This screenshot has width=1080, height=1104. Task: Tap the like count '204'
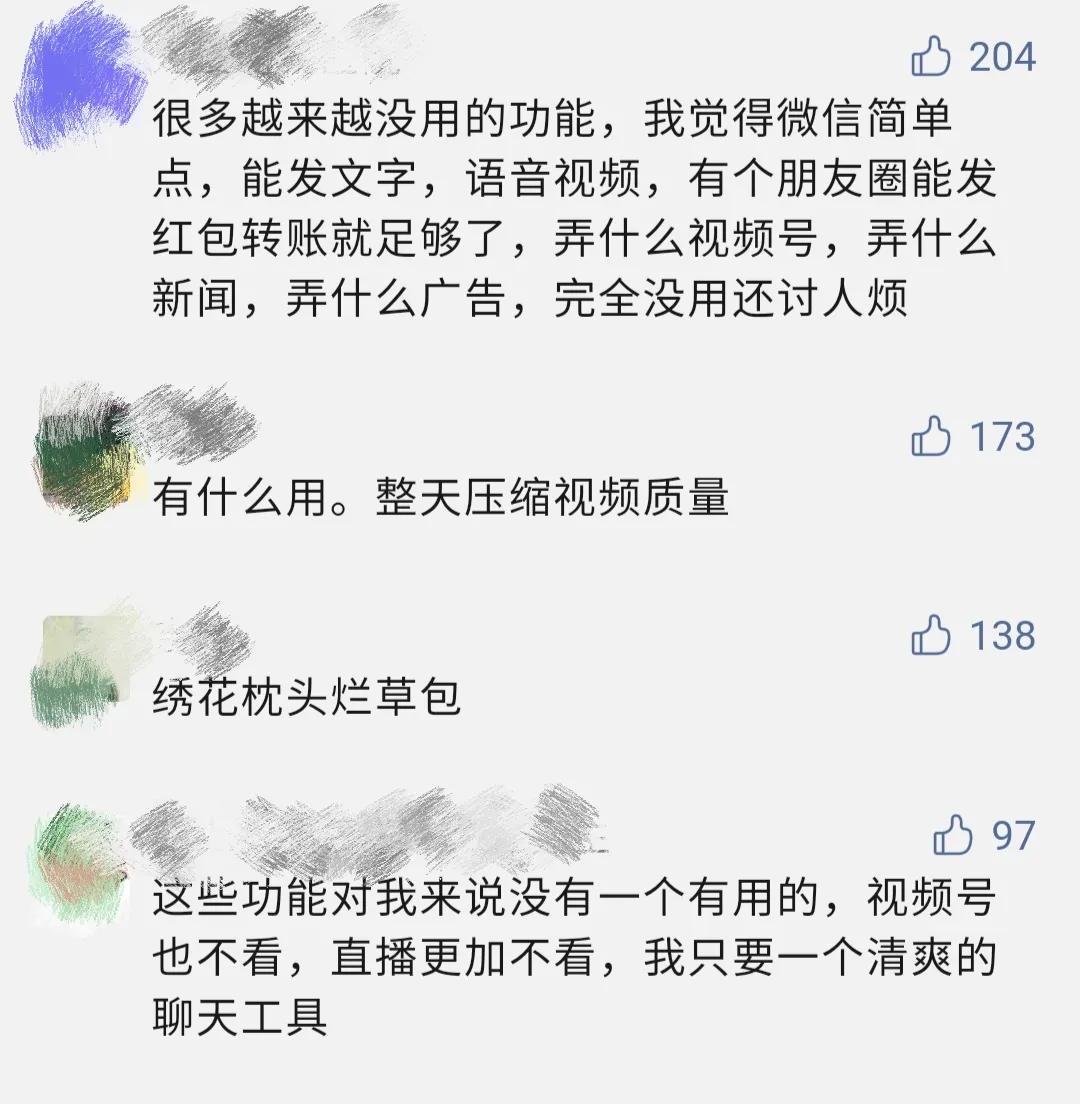point(1003,57)
